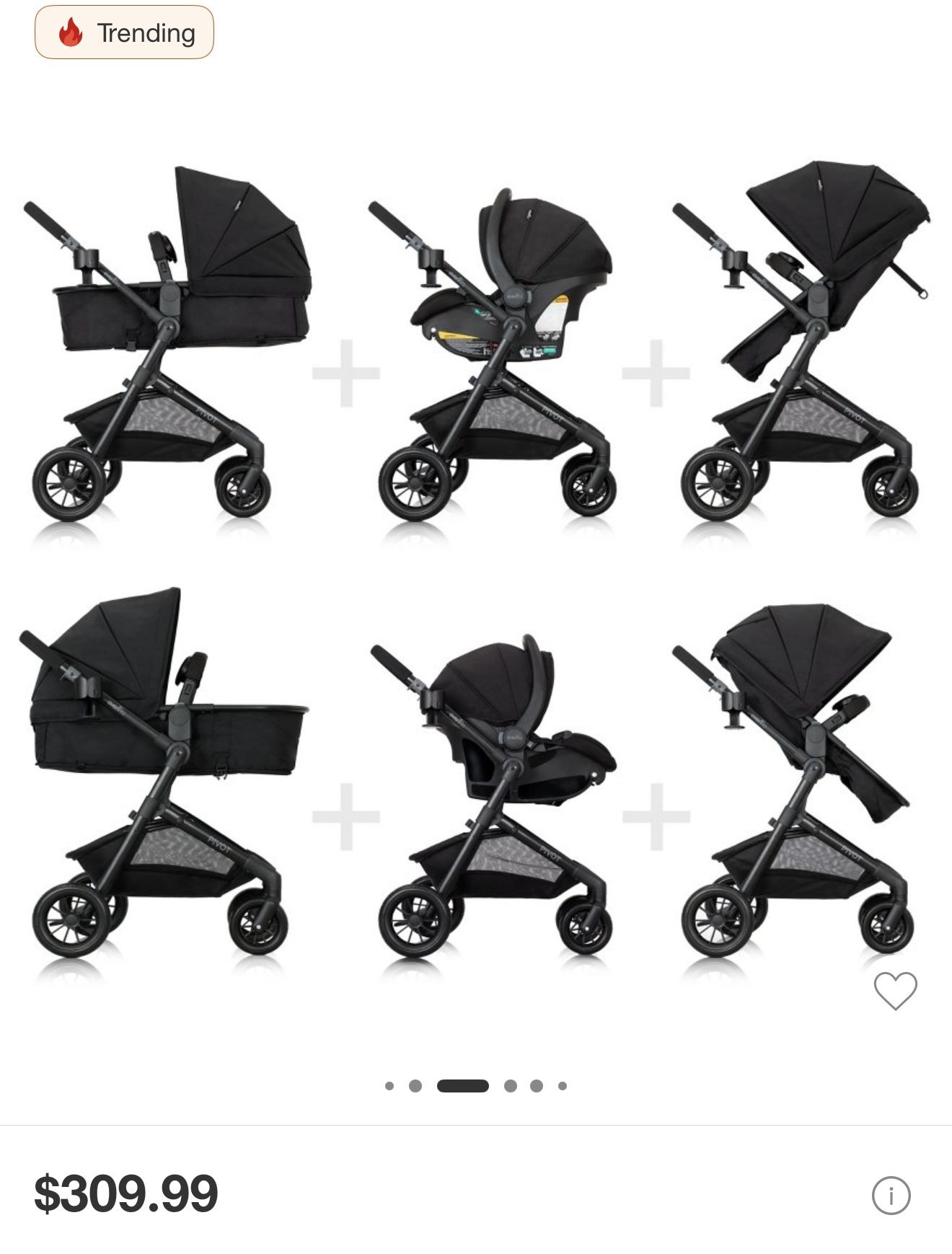Open price info icon next to $309.99
Image resolution: width=952 pixels, height=1254 pixels.
coord(891,1196)
